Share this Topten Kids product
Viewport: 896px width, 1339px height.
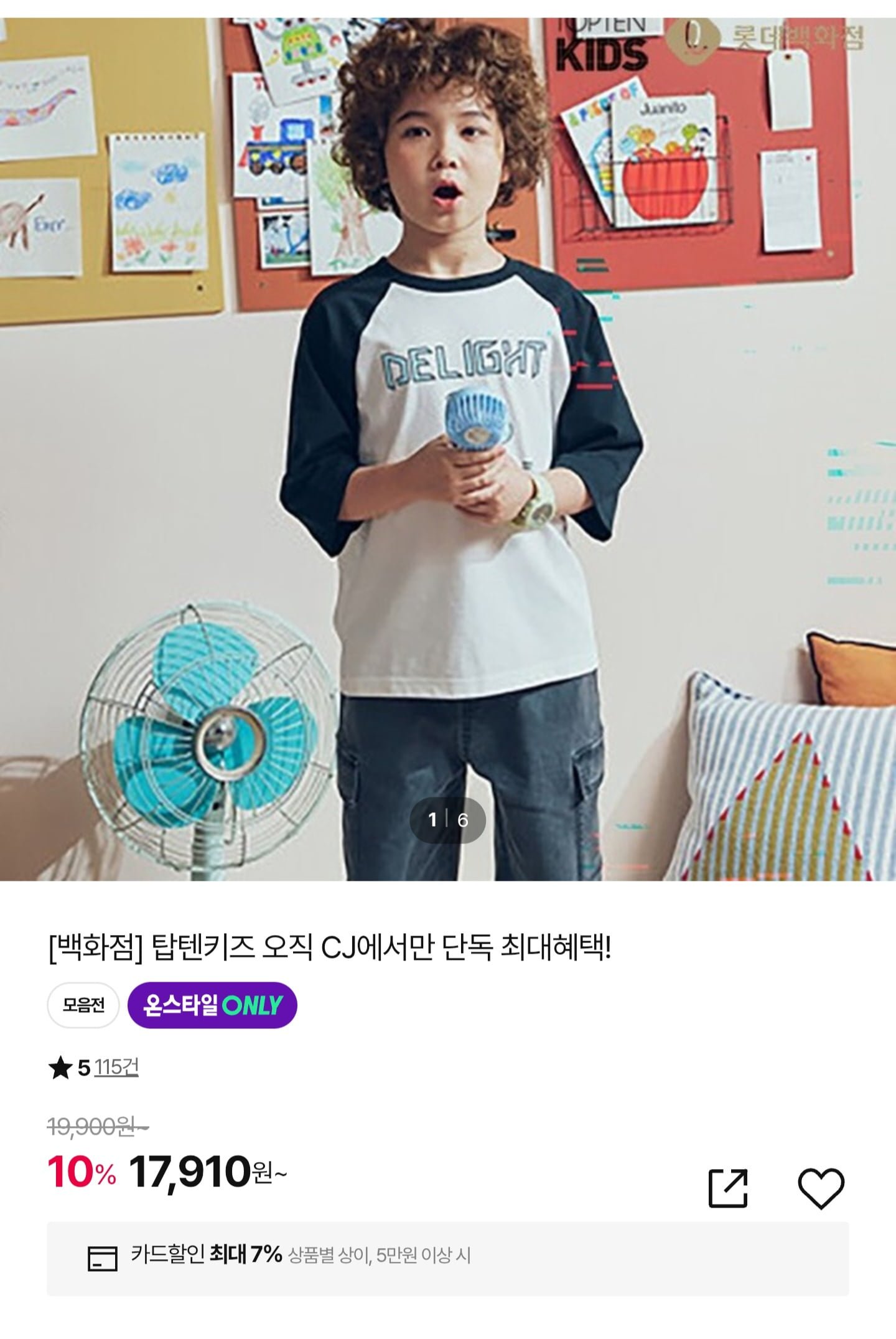coord(727,1188)
